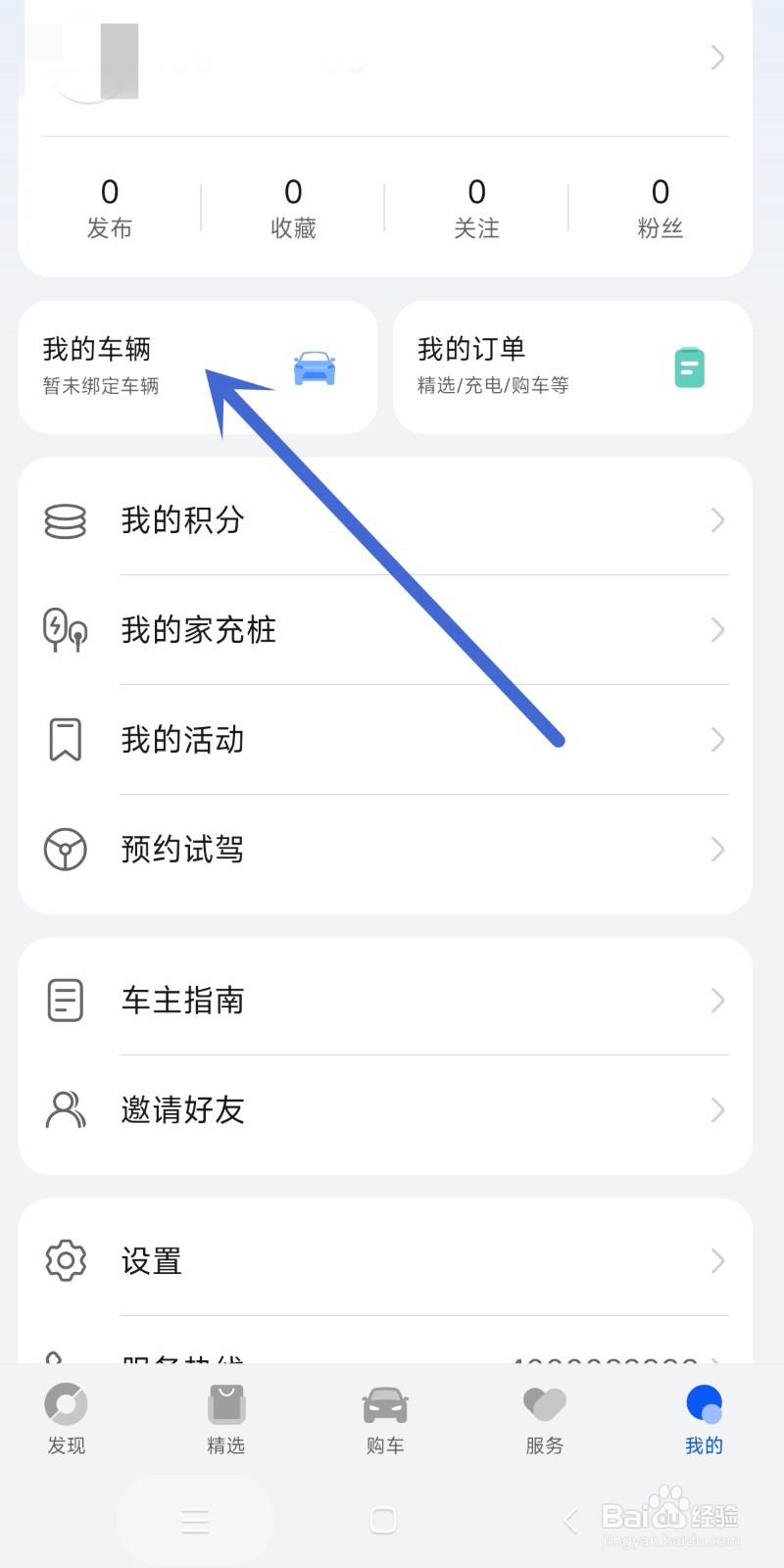The image size is (784, 1568).
Task: Open settings via the gear icon
Action: (64, 1261)
